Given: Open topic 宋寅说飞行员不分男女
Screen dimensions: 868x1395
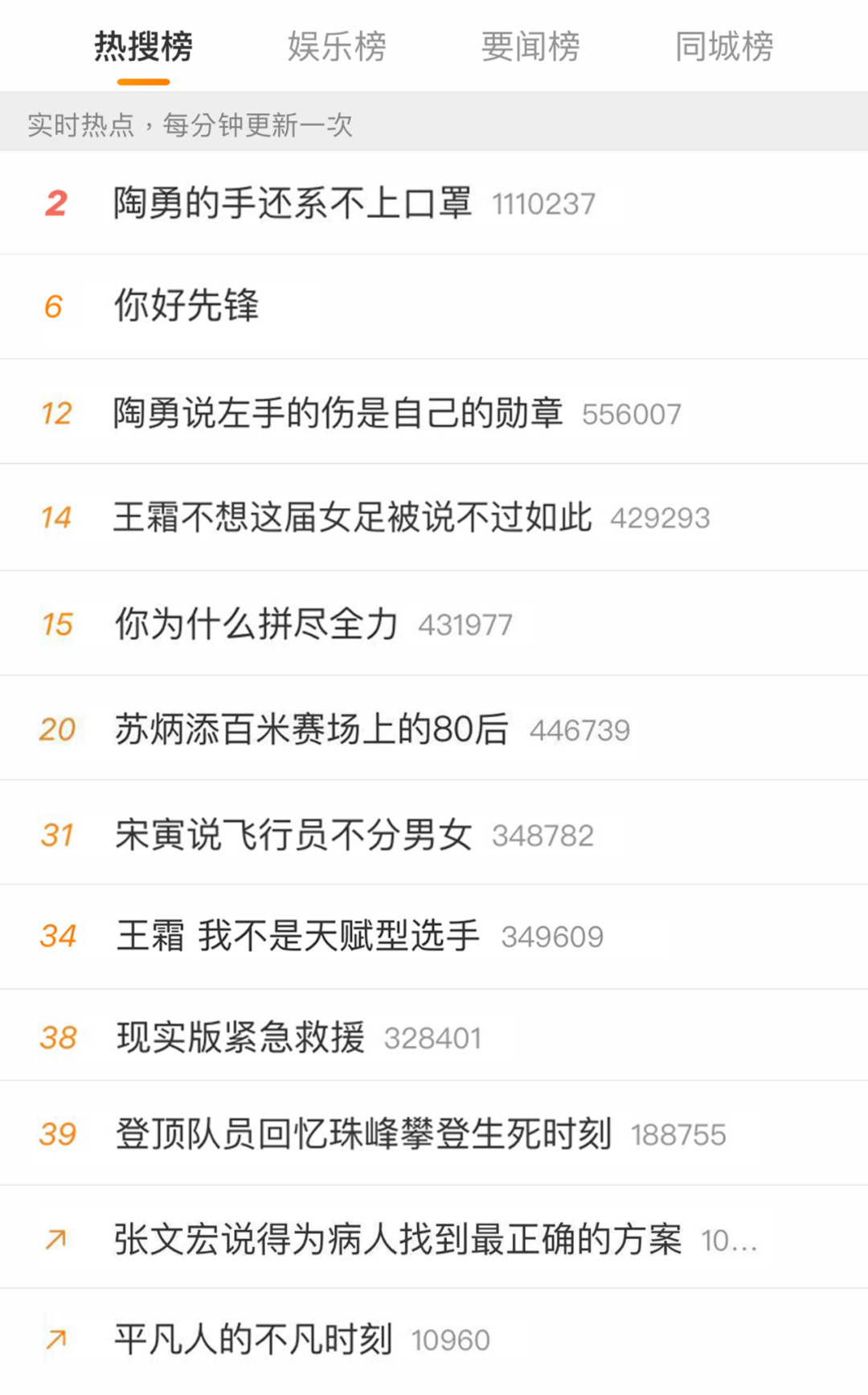Looking at the screenshot, I should click(434, 834).
